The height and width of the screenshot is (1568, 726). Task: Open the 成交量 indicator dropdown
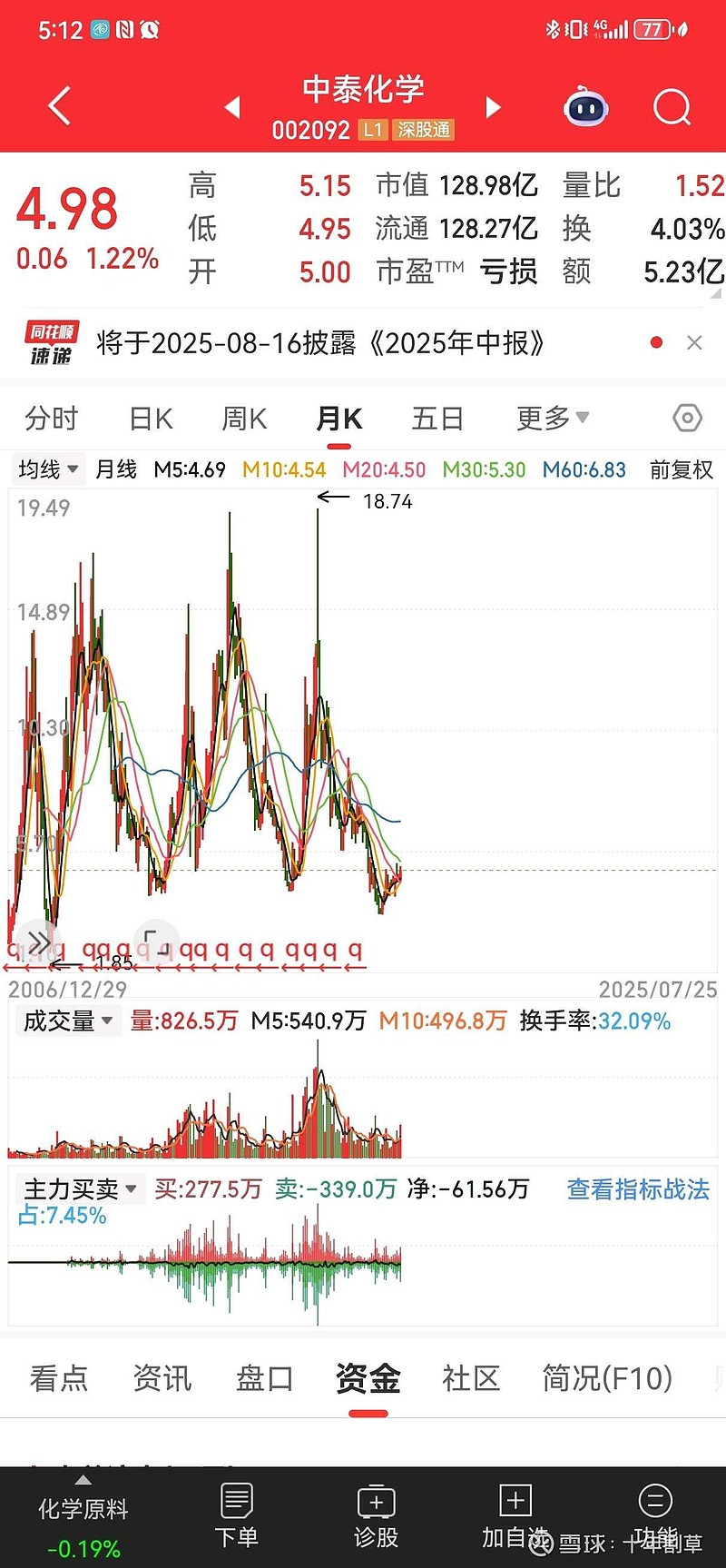point(68,1021)
